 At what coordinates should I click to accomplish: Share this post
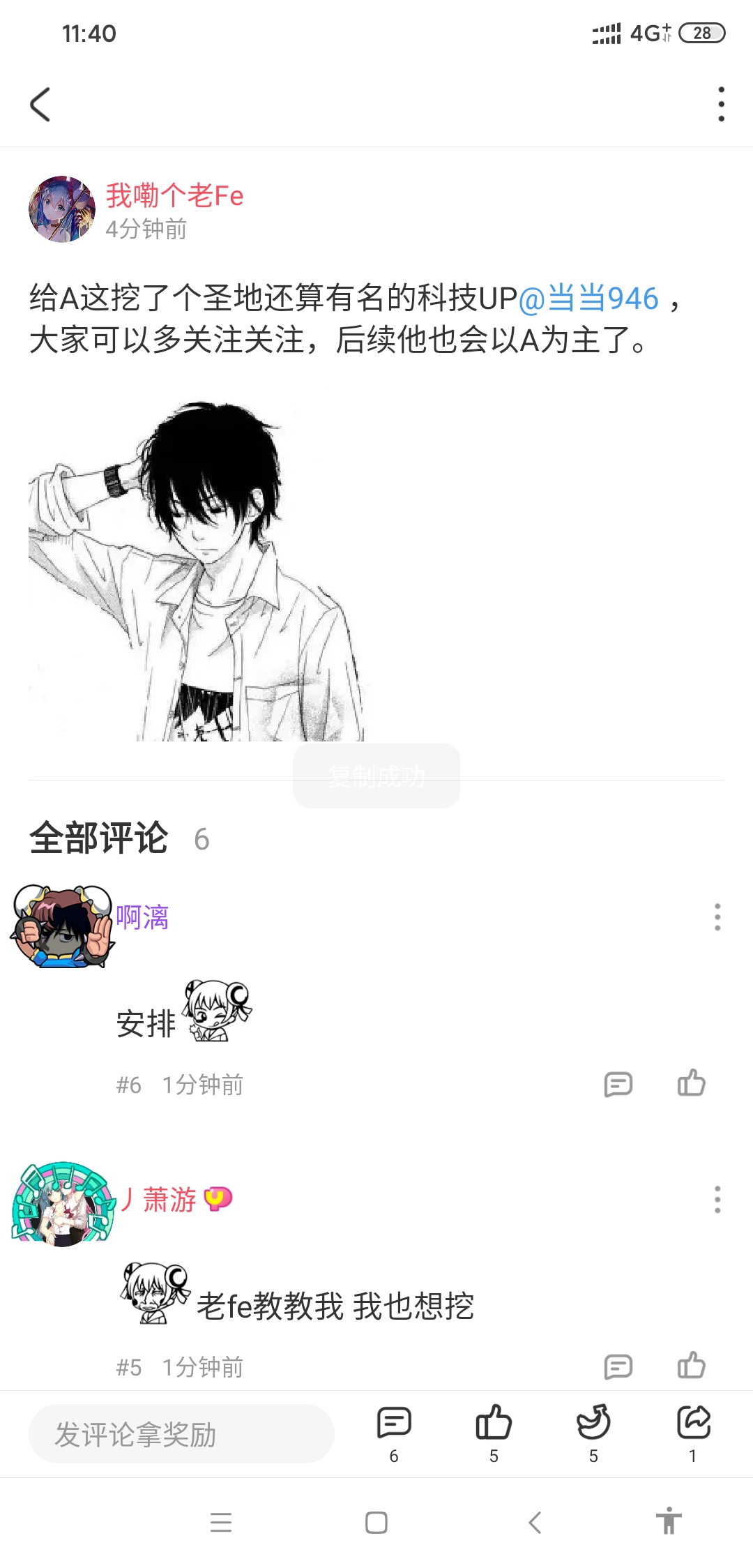pyautogui.click(x=693, y=1431)
